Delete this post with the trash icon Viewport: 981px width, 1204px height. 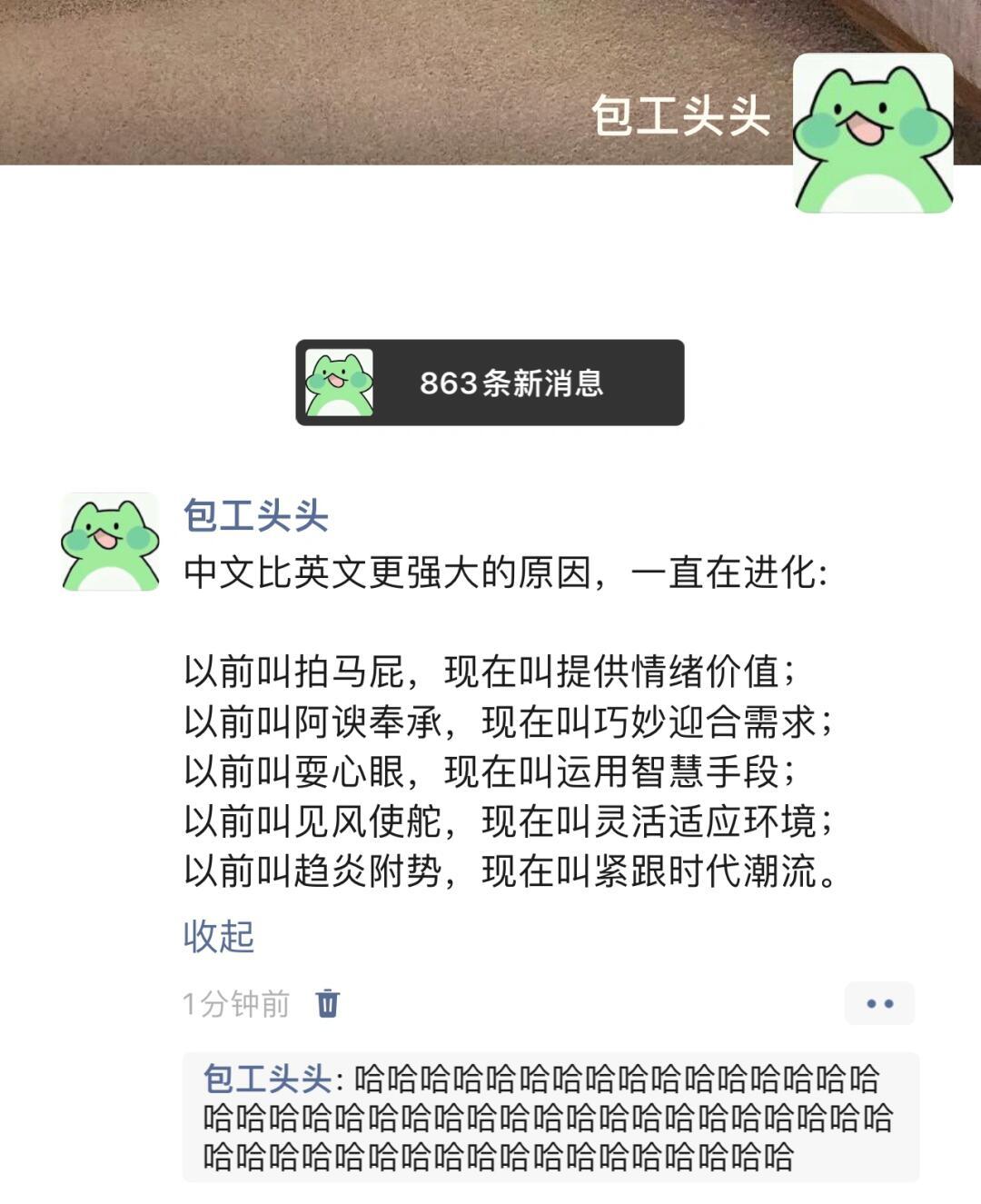[x=327, y=1003]
